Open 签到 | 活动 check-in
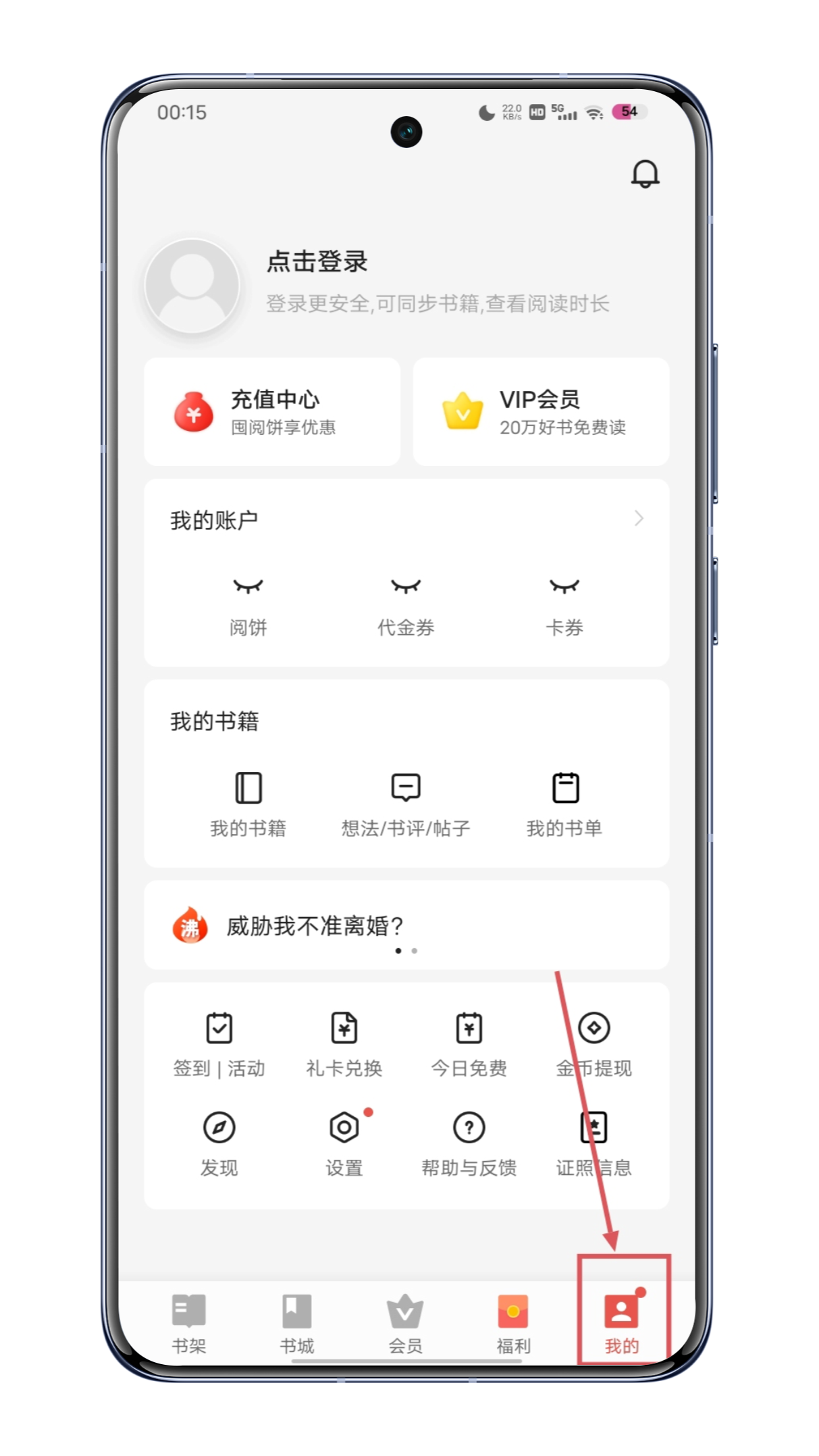This screenshot has width=819, height=1456. [219, 1044]
